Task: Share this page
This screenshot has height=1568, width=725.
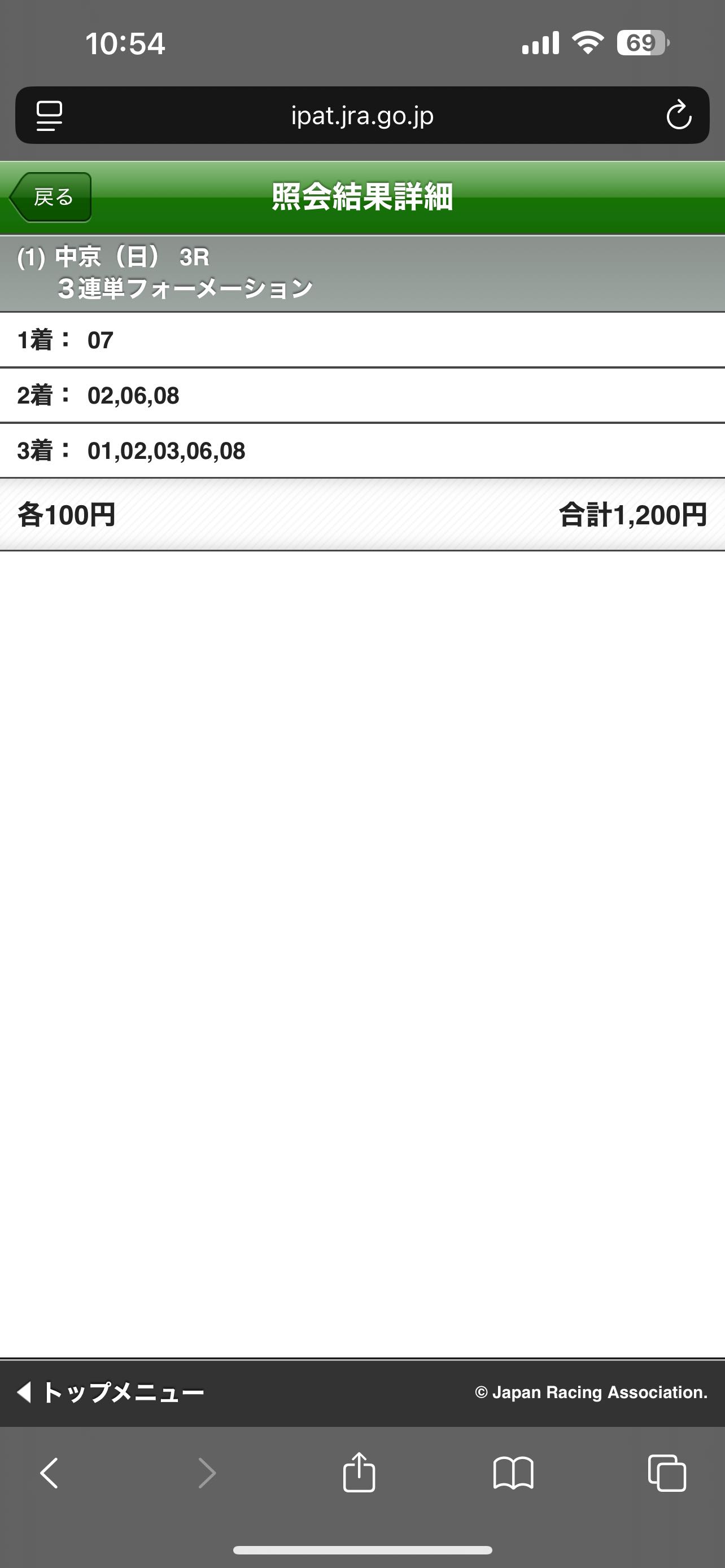Action: [359, 1474]
